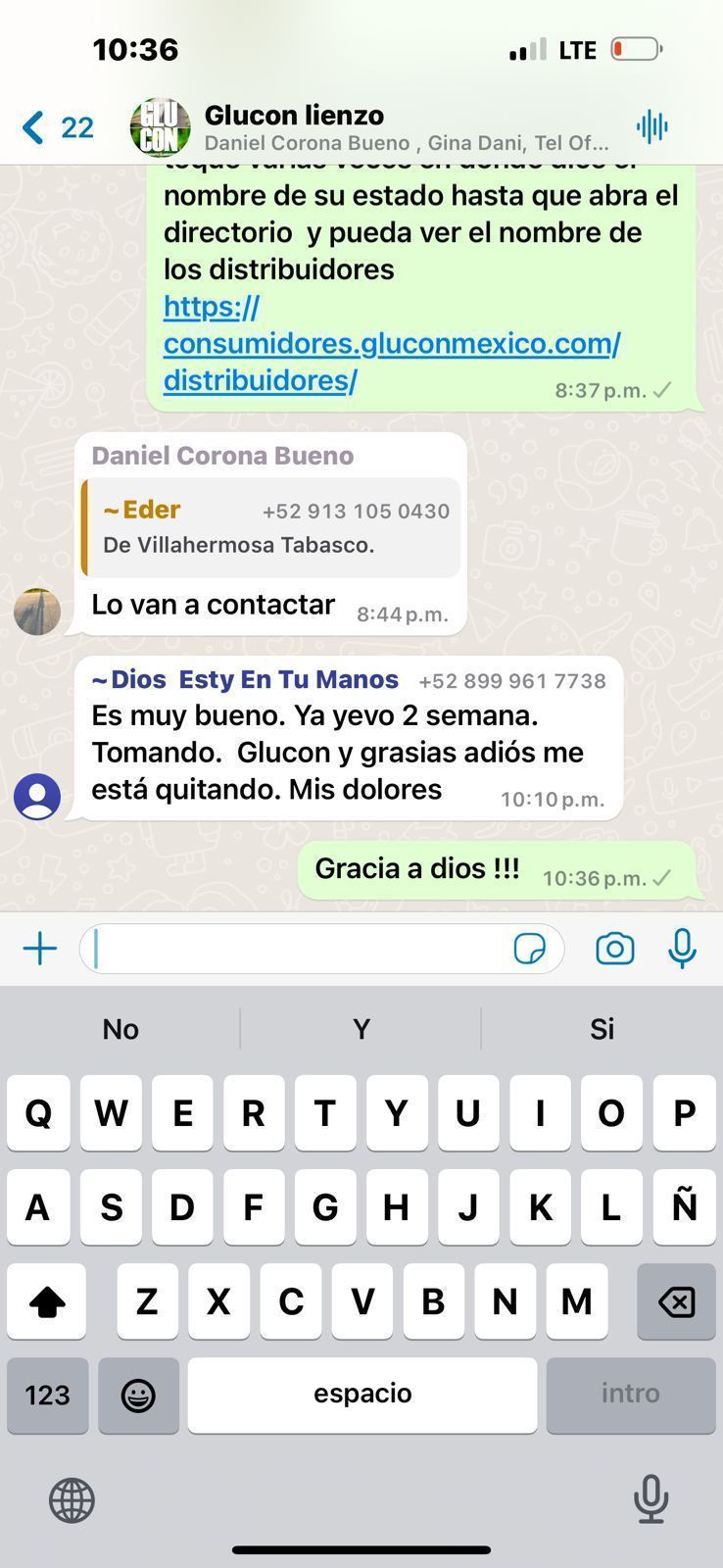Go back to the chats list
Viewport: 723px width, 1568px height.
54,127
